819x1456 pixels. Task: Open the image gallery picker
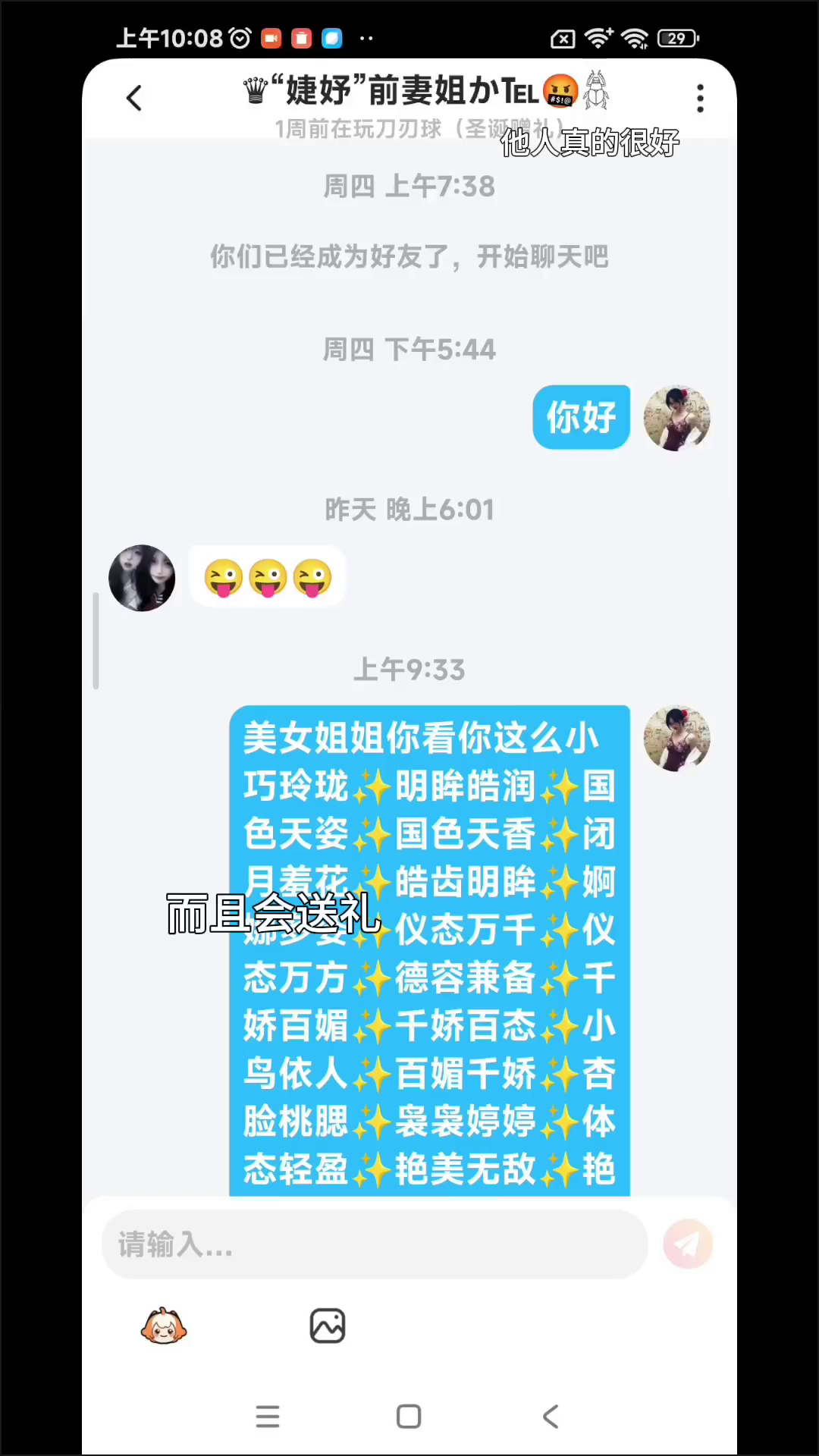pyautogui.click(x=328, y=1326)
